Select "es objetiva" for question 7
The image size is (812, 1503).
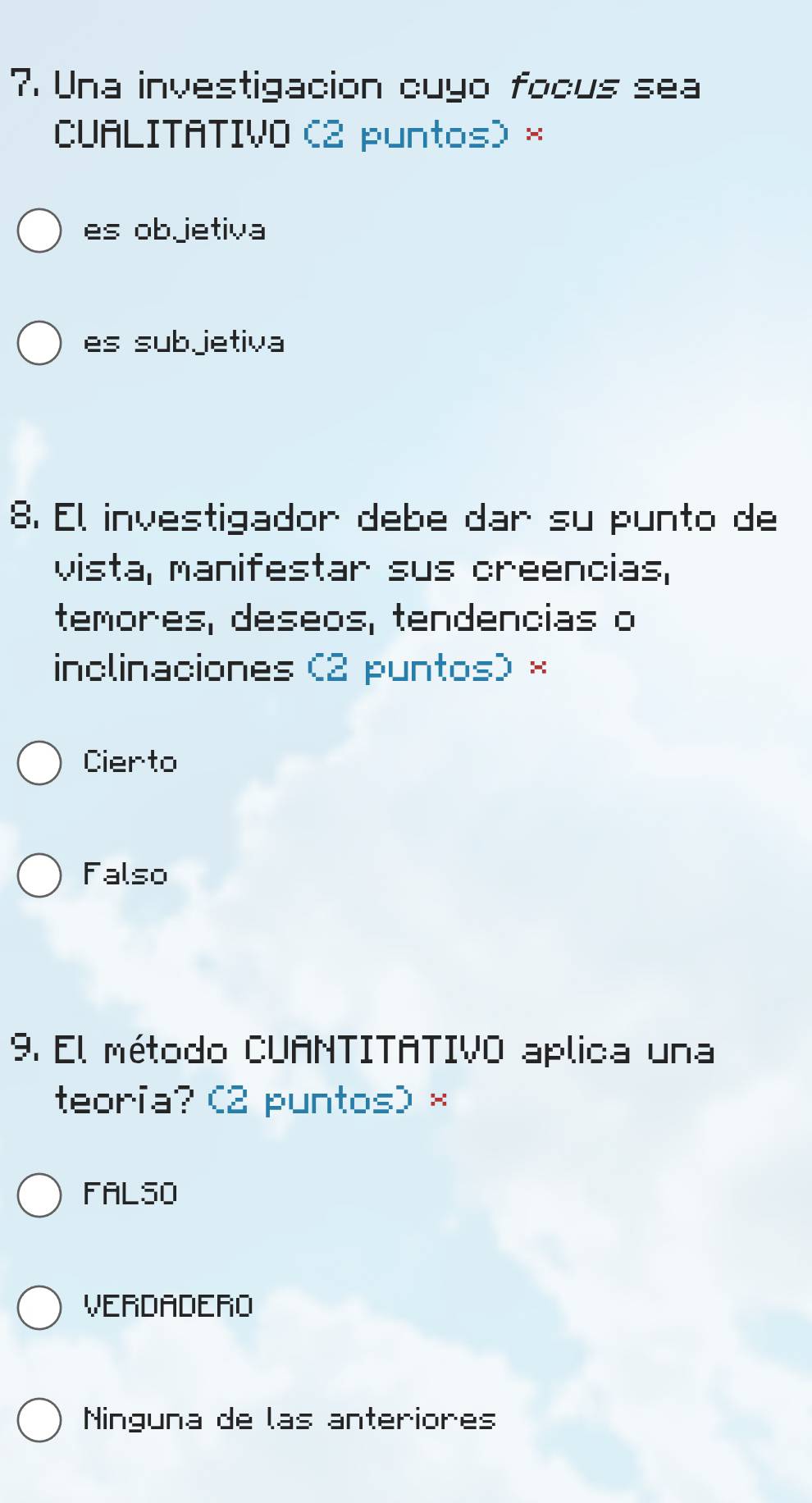pyautogui.click(x=39, y=231)
